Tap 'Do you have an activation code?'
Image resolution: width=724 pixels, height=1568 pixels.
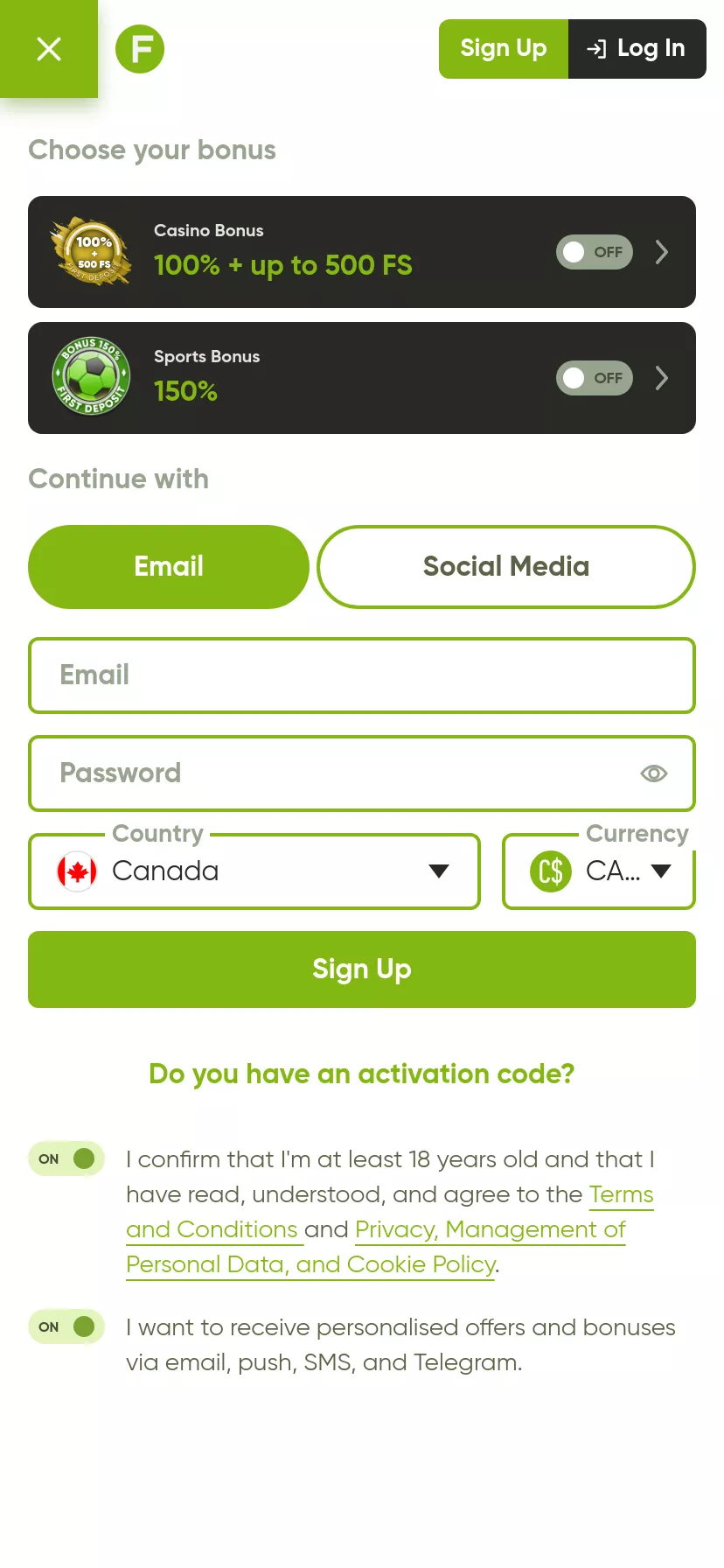[362, 1074]
